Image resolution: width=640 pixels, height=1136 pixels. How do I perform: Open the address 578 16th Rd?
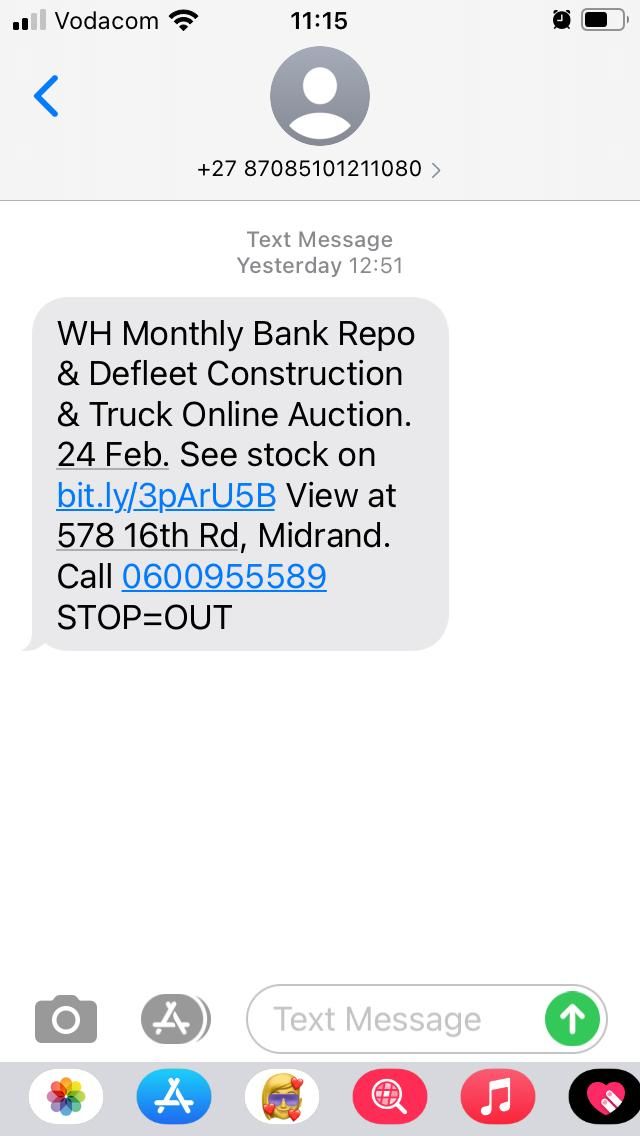pos(148,536)
